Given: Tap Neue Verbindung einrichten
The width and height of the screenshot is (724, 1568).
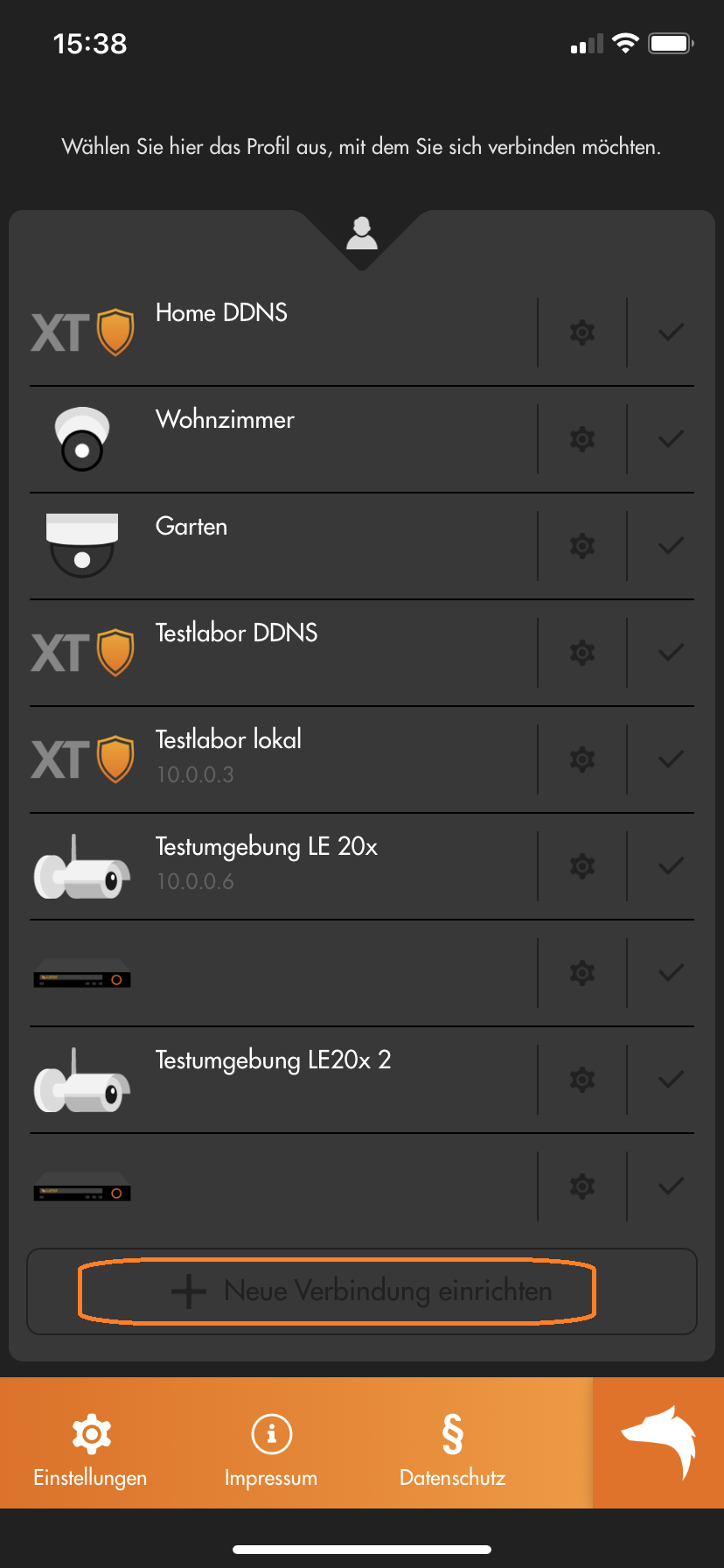Looking at the screenshot, I should tap(362, 1291).
